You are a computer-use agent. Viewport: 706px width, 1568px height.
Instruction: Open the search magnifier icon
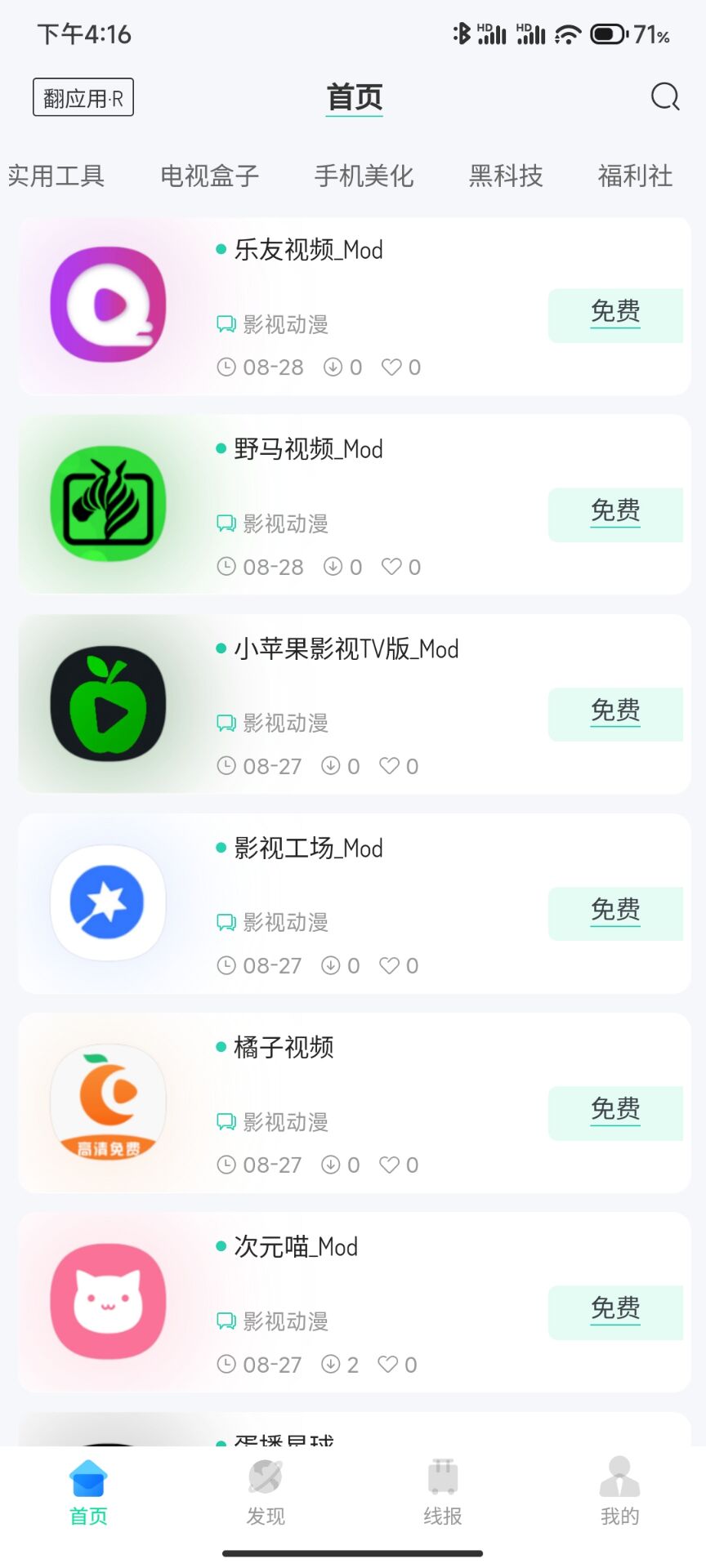coord(665,97)
